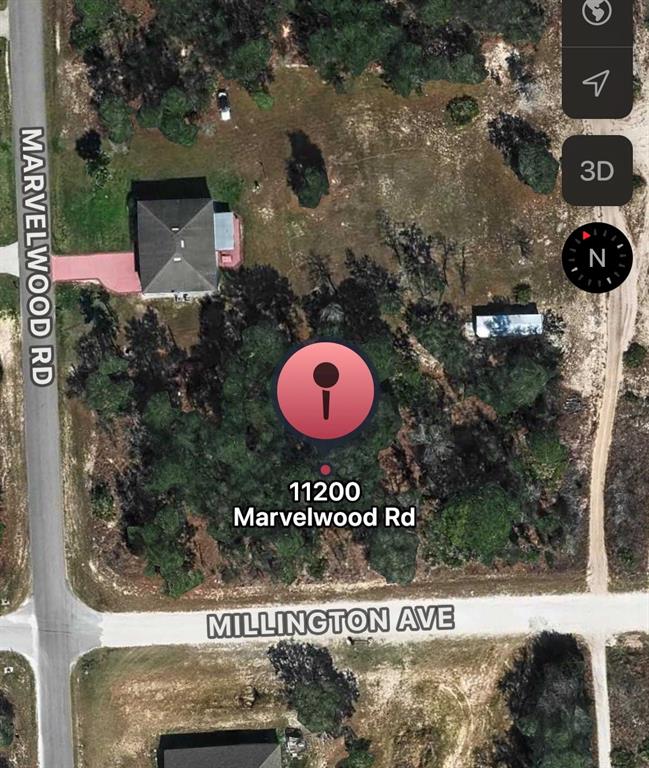Switch the map to 3D view

pos(597,170)
